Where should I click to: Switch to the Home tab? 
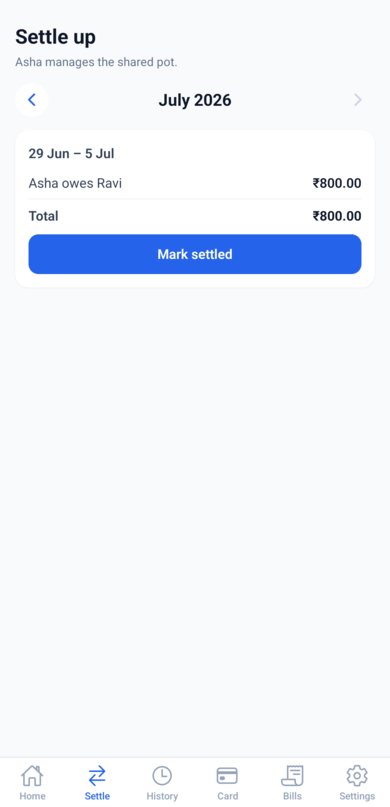[32, 782]
